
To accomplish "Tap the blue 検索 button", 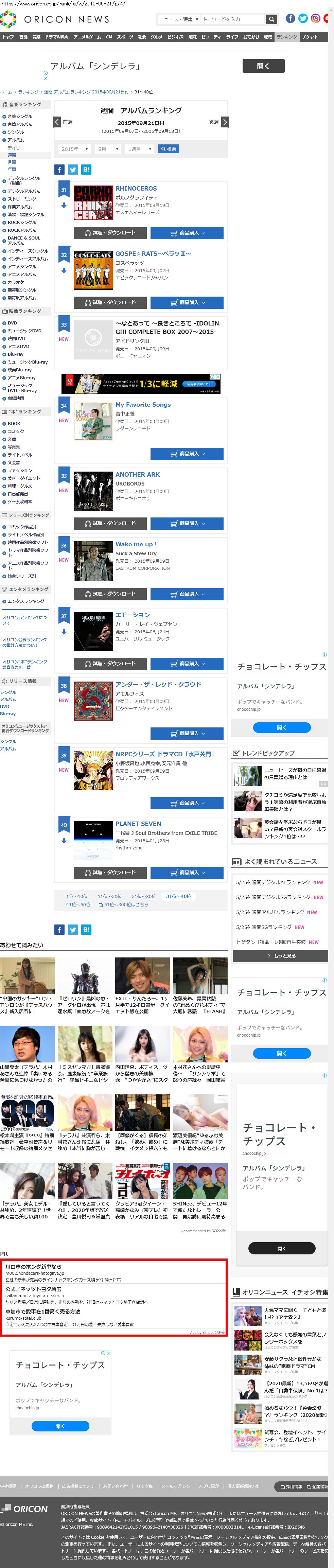I will pyautogui.click(x=168, y=149).
